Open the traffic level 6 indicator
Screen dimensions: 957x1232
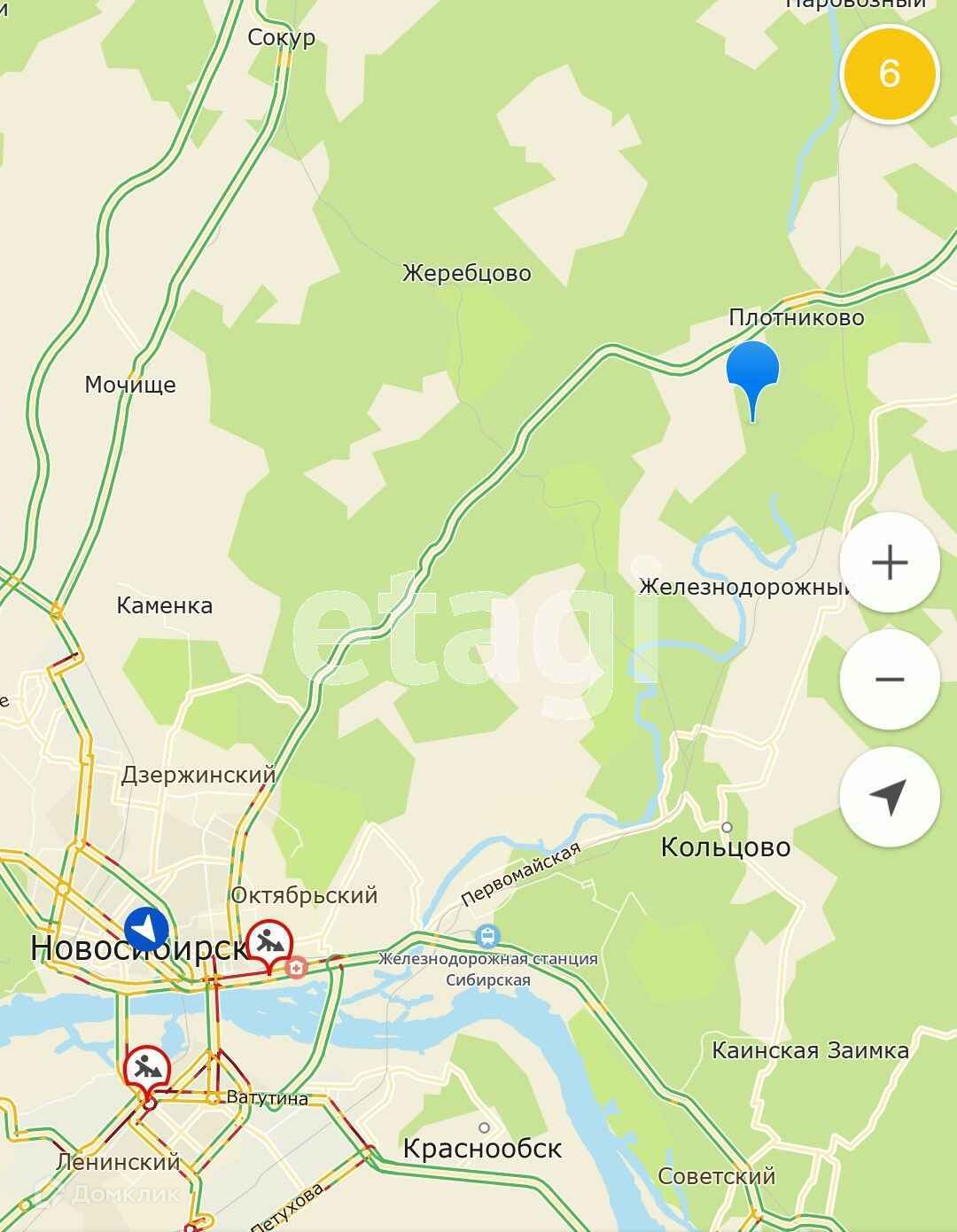coord(889,74)
